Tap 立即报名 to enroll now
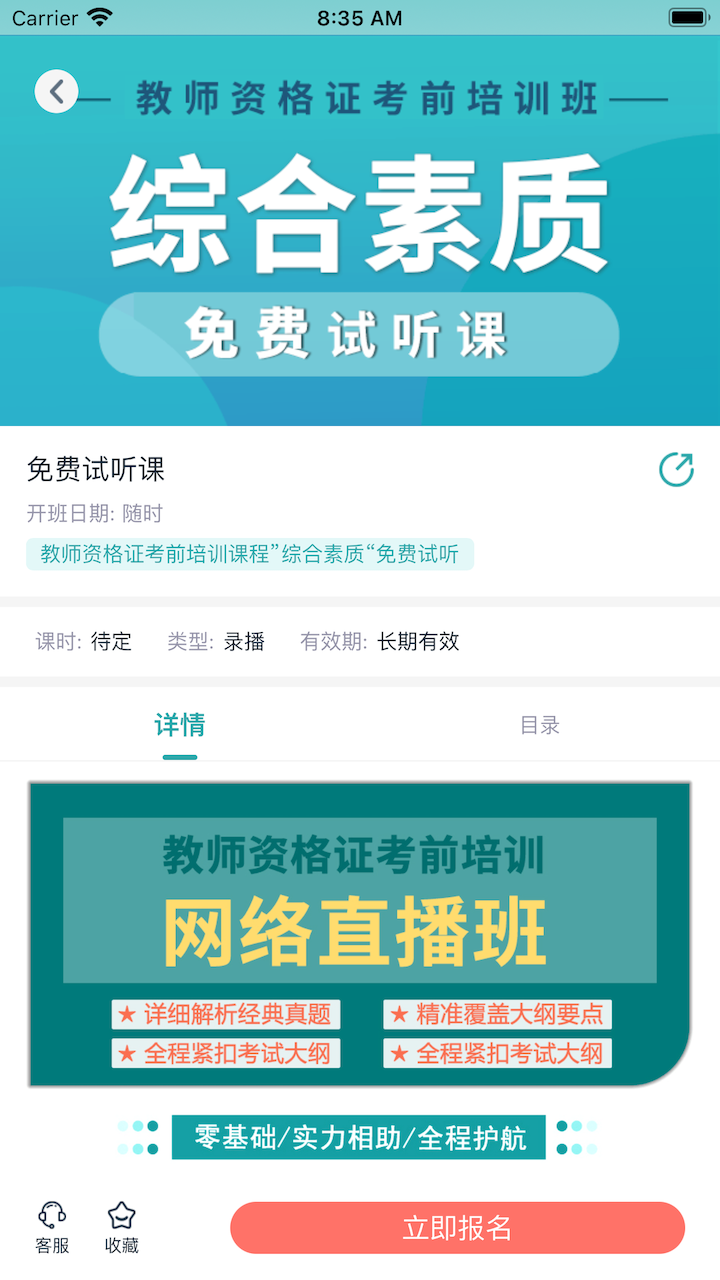The height and width of the screenshot is (1280, 720). (457, 1228)
